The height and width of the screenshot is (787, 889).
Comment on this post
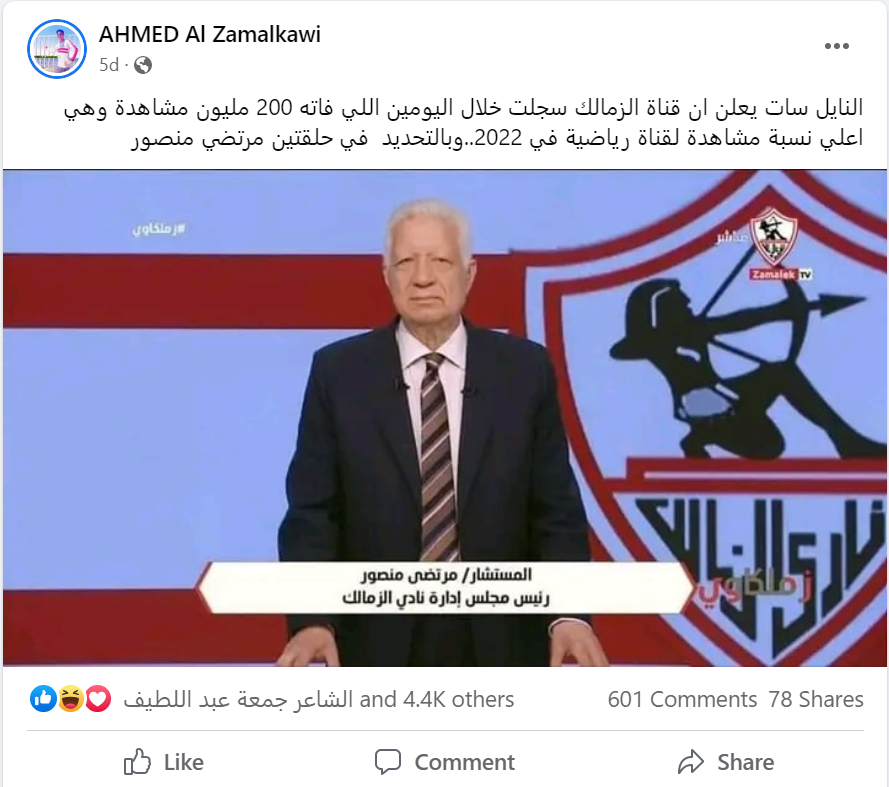(444, 762)
